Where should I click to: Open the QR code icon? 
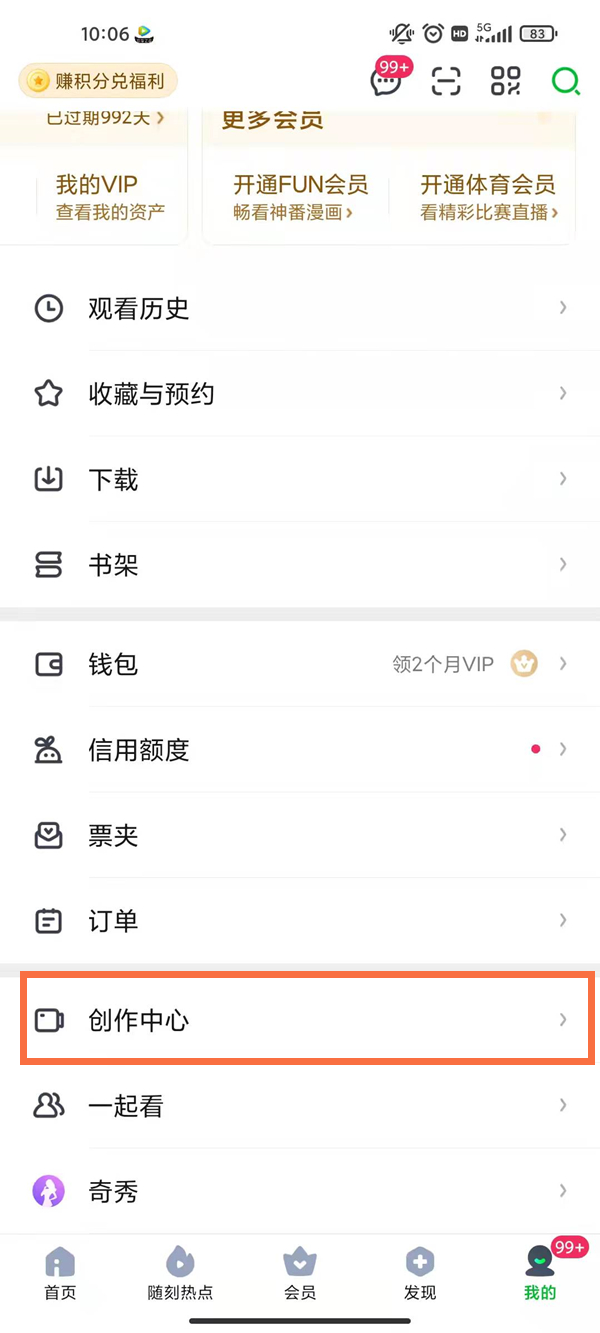[x=506, y=81]
